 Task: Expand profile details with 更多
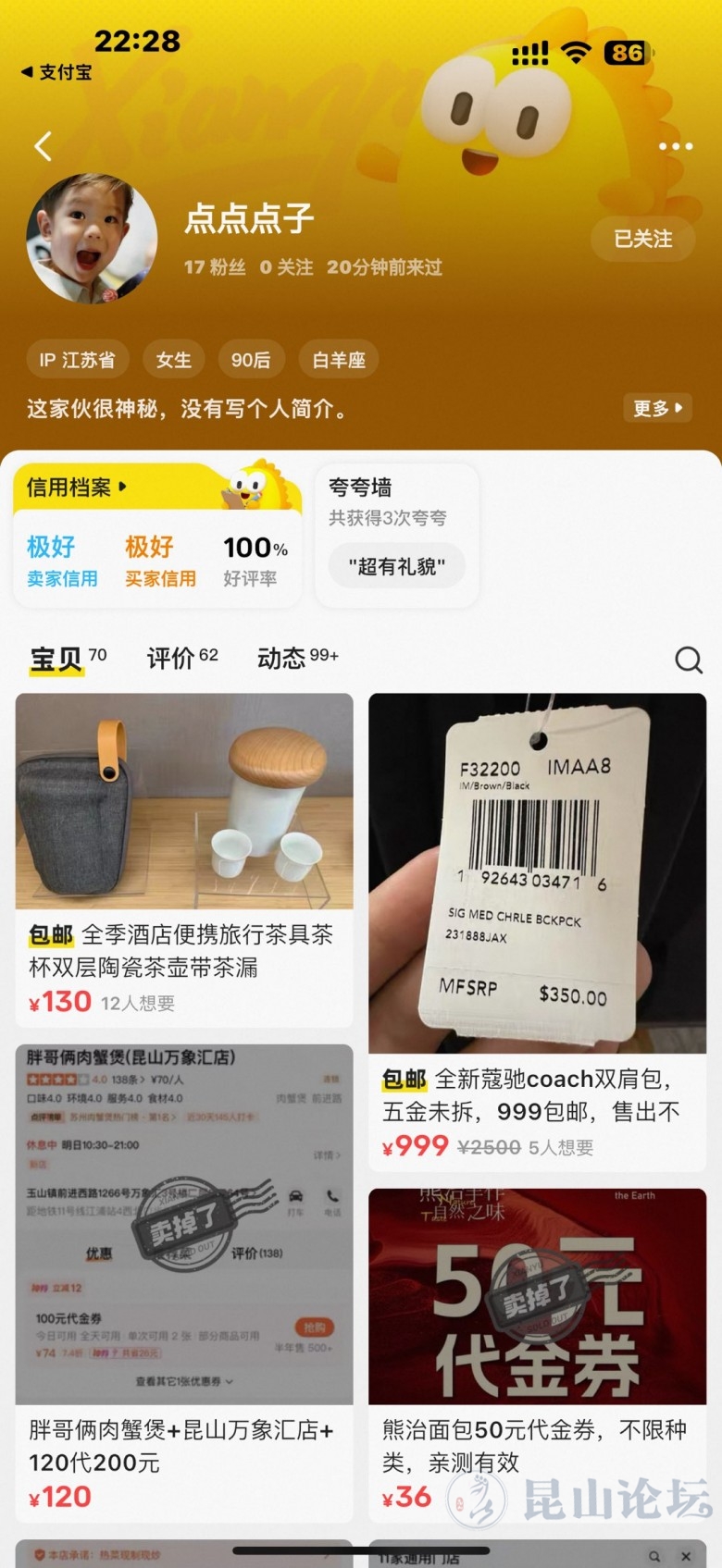657,408
